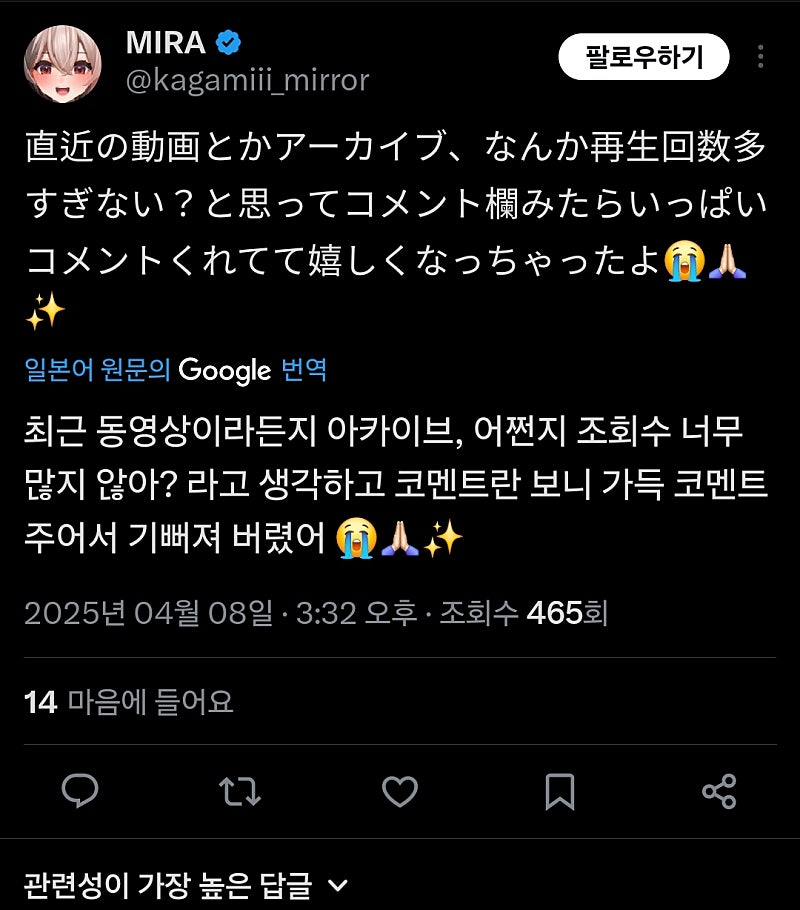The height and width of the screenshot is (910, 800).
Task: Tap the 팔로우하기 follow button
Action: (644, 58)
